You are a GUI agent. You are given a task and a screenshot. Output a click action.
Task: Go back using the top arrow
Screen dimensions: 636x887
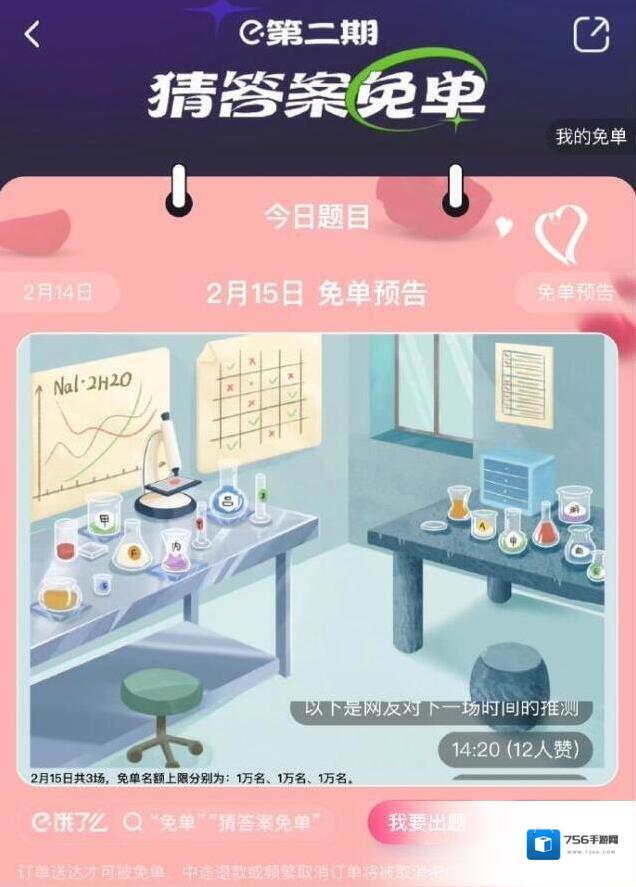tap(32, 35)
